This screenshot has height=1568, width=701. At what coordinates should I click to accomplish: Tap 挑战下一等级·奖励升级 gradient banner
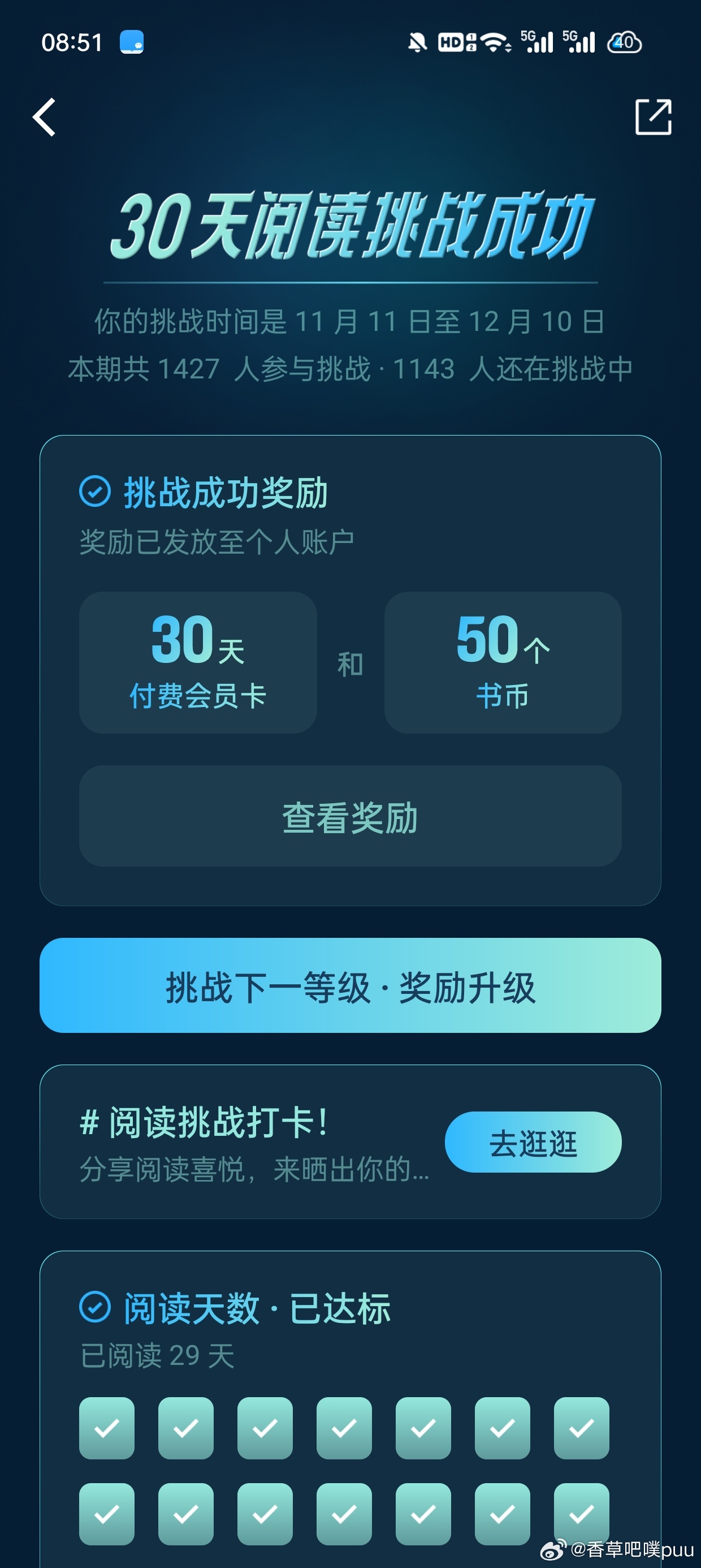coord(350,989)
